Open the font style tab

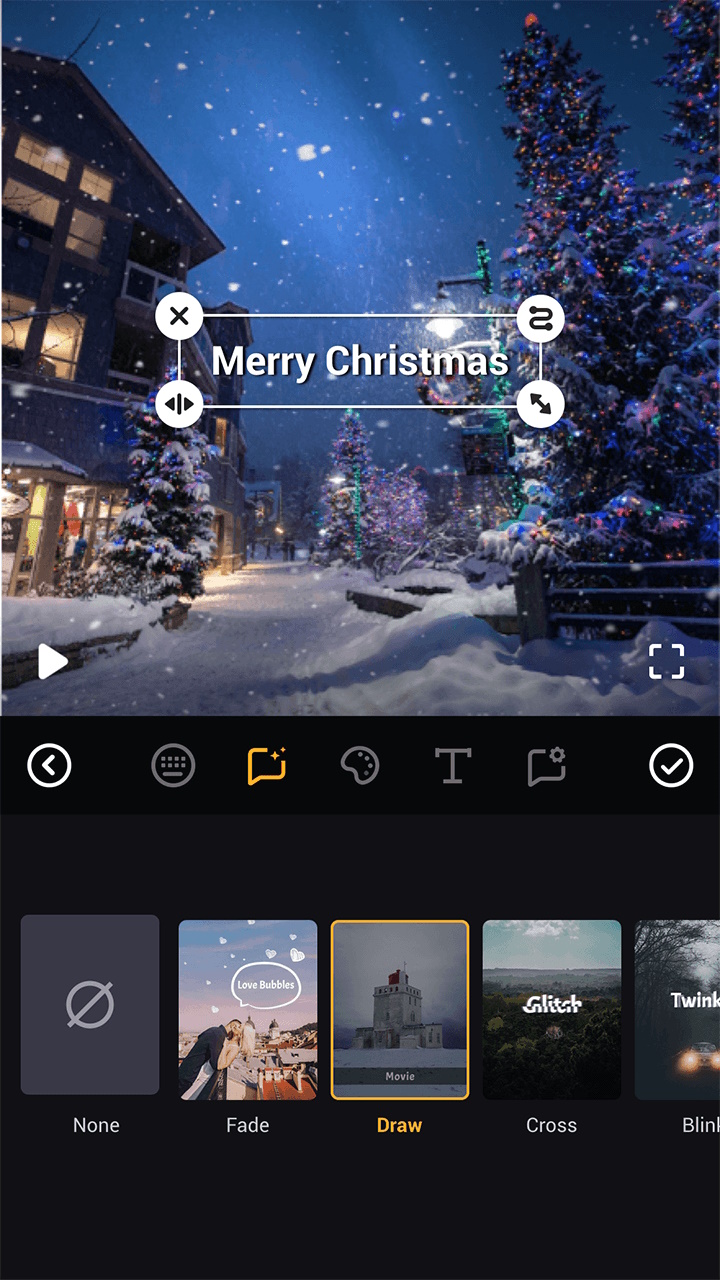453,766
